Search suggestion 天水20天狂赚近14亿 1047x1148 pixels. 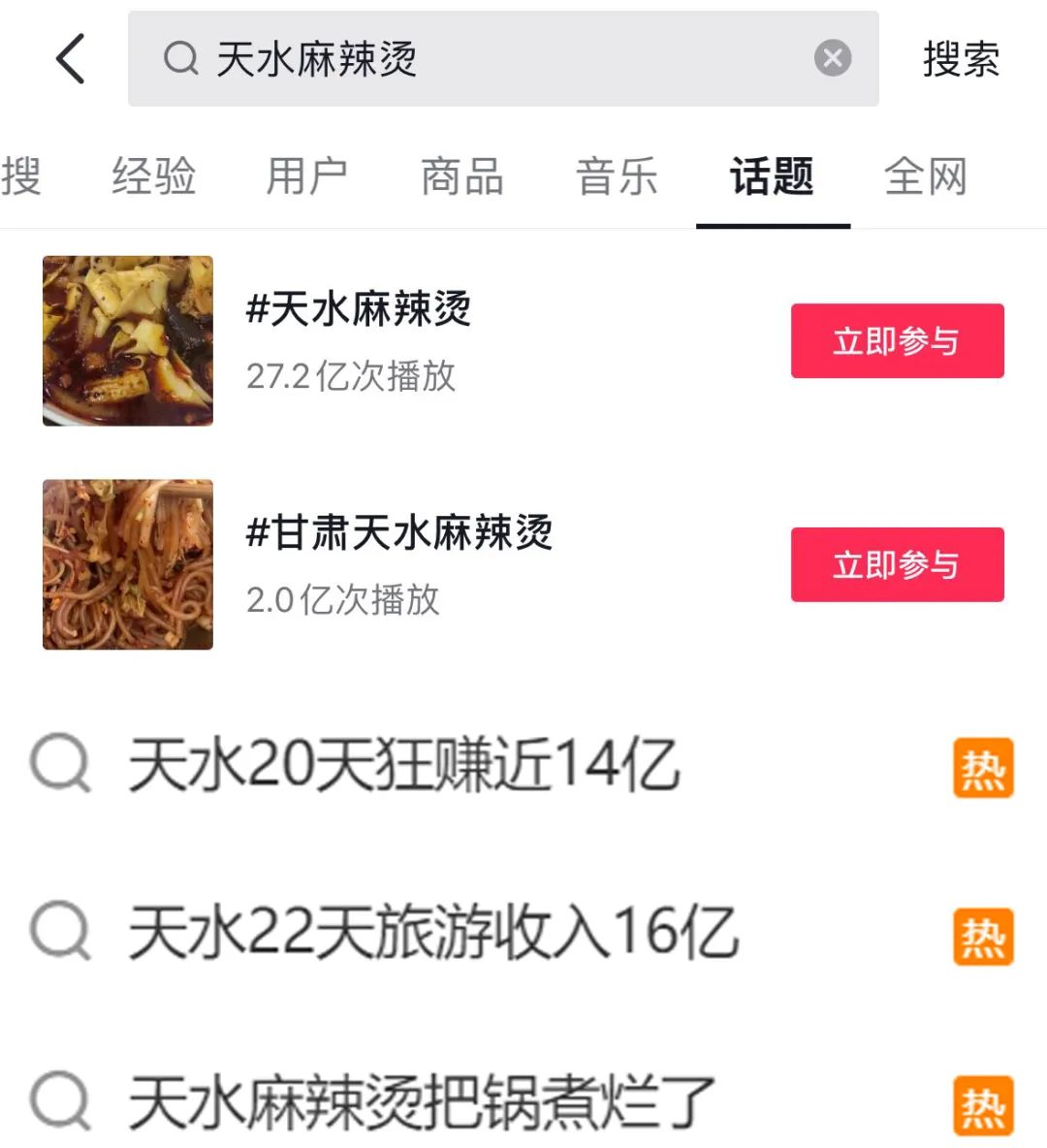coord(404,766)
